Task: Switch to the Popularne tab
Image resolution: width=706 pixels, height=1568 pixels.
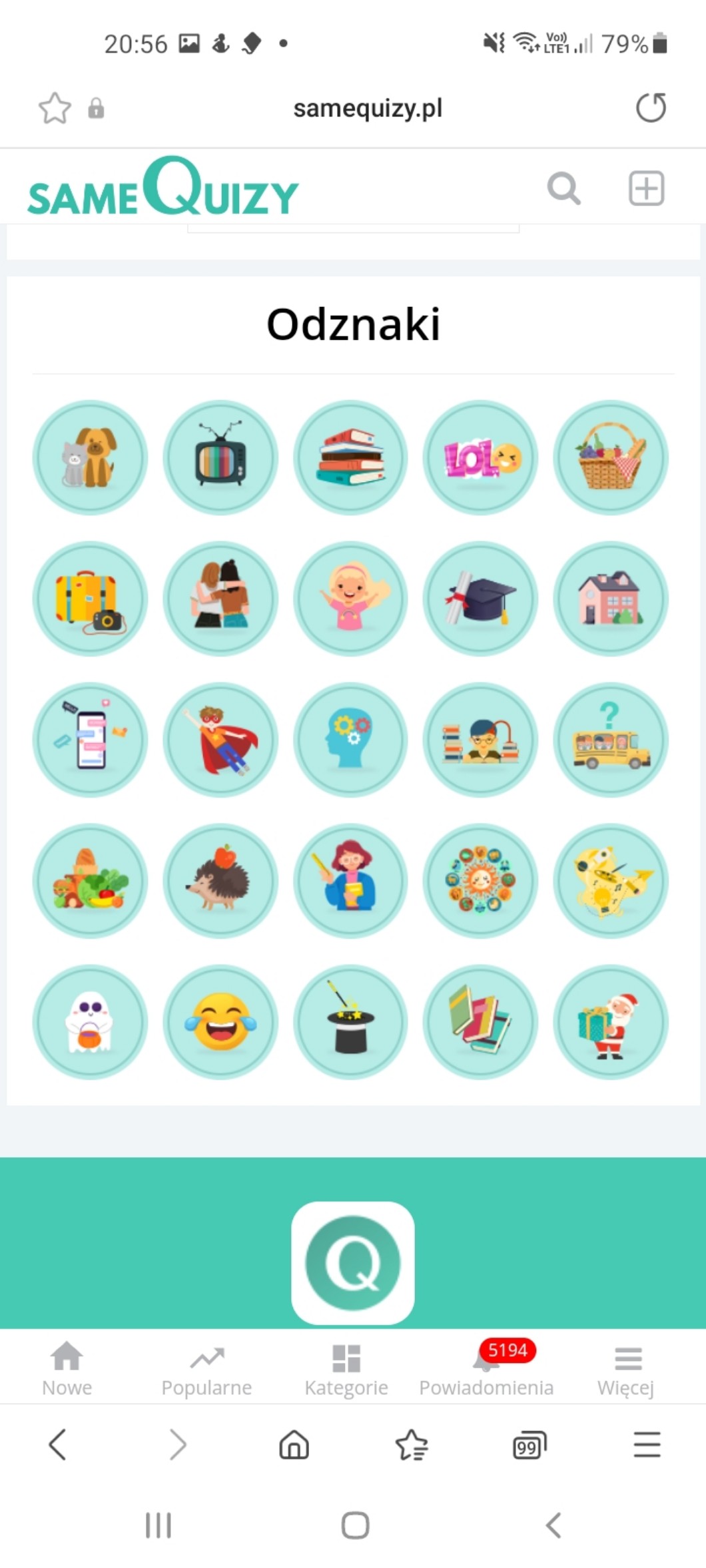Action: [207, 1370]
